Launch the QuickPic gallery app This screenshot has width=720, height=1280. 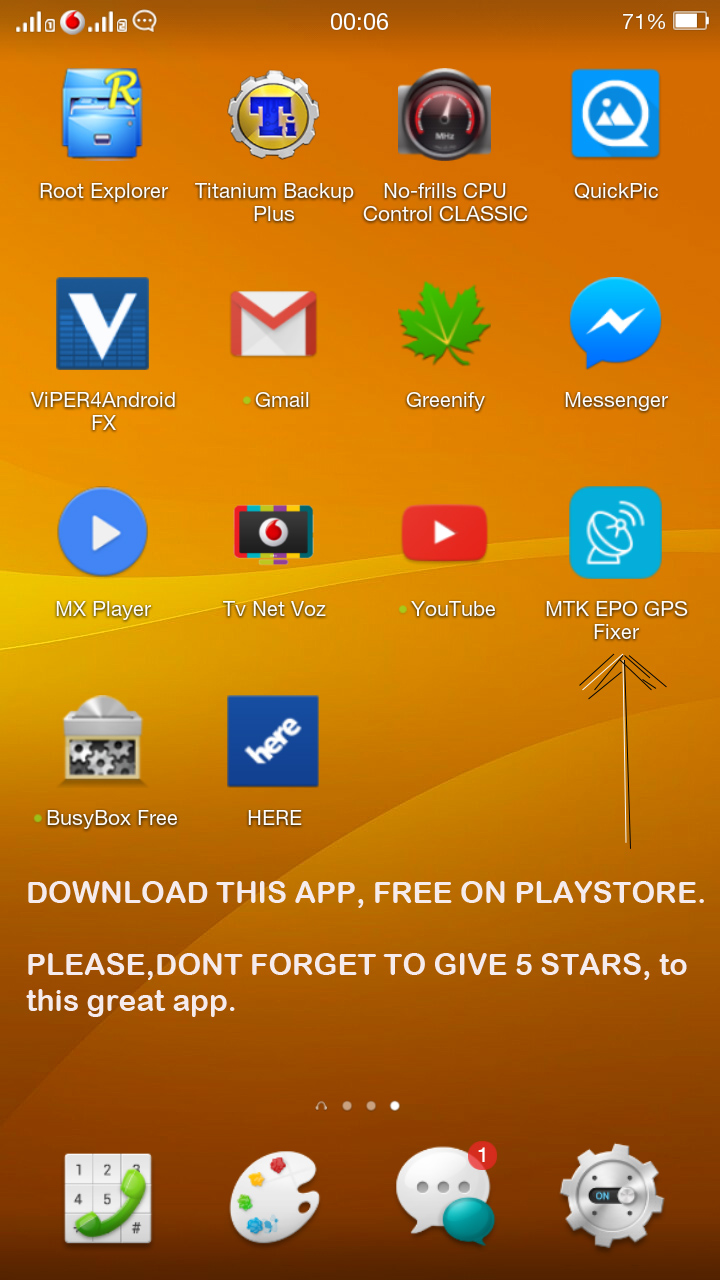616,114
